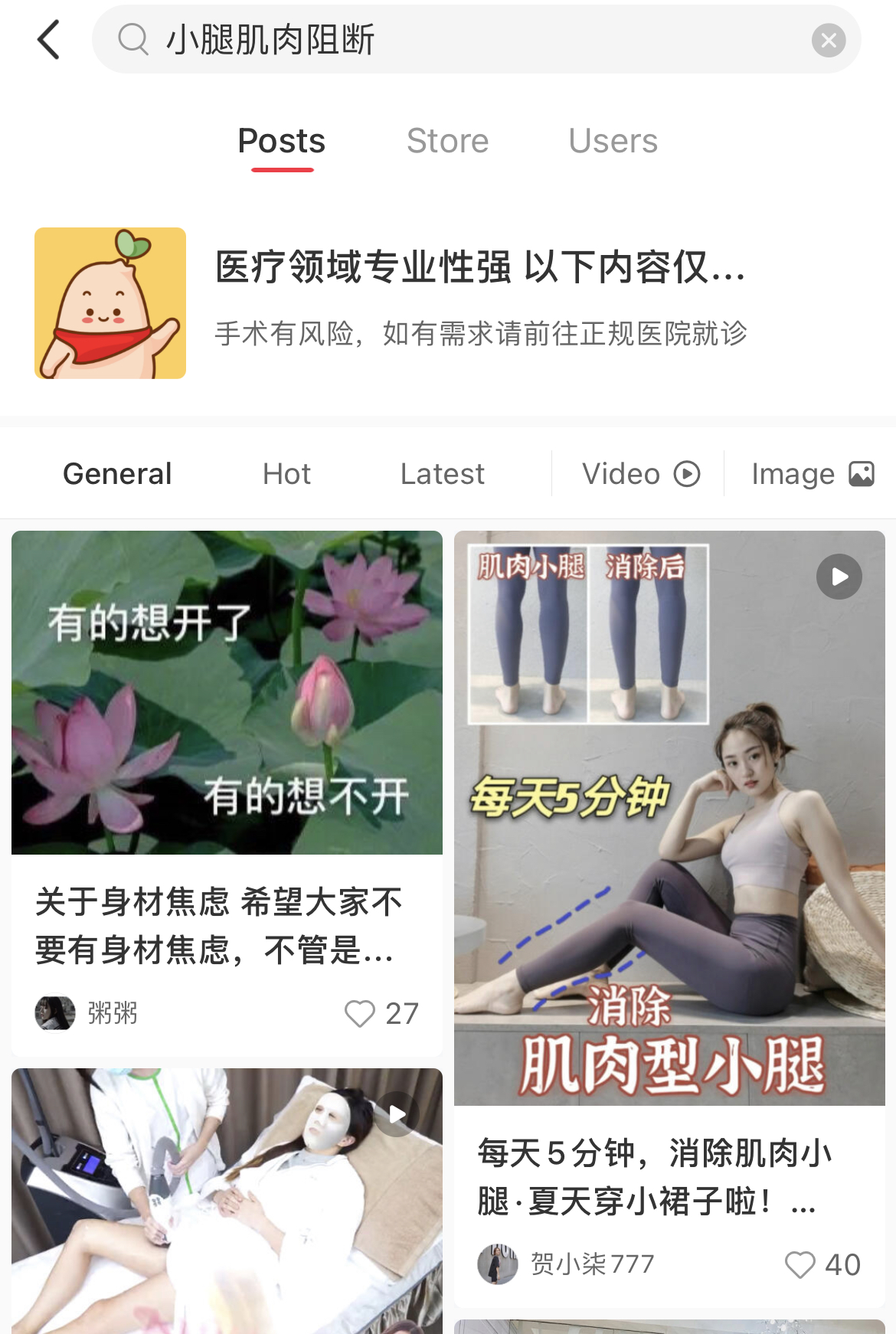Like the post by 粥粥

360,1013
